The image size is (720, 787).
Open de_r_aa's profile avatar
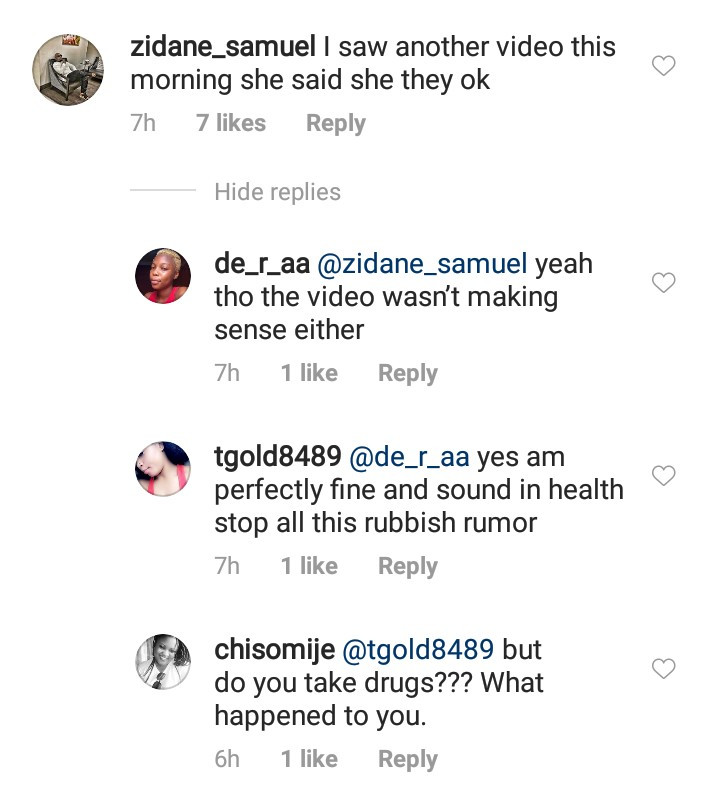(x=162, y=275)
